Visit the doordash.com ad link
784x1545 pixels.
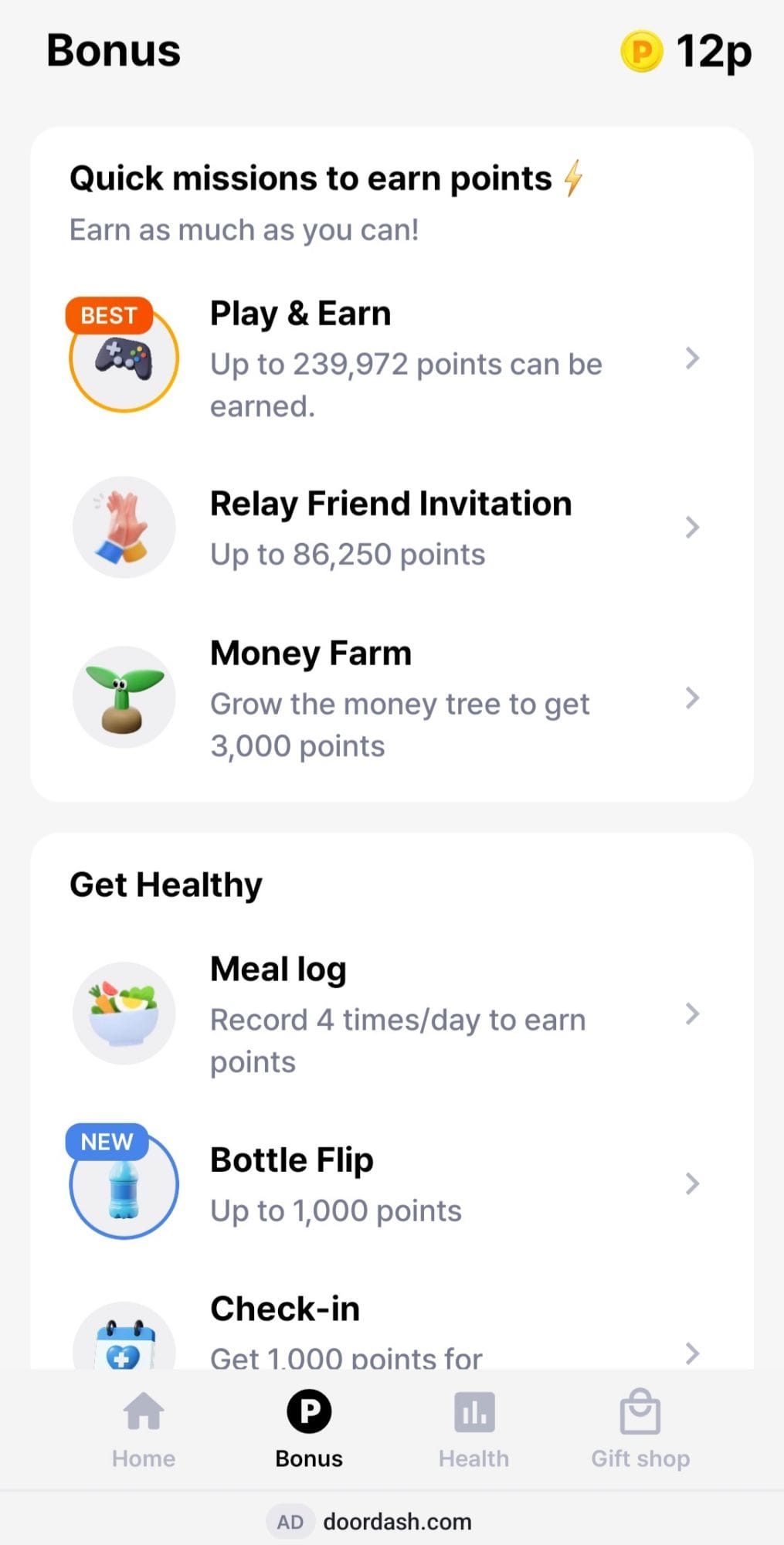coord(398,1521)
